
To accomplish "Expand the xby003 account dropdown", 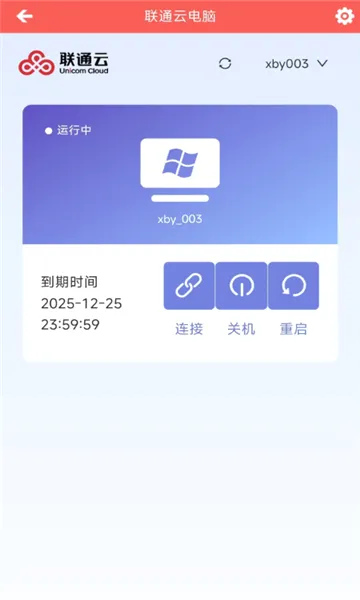I will [x=296, y=64].
